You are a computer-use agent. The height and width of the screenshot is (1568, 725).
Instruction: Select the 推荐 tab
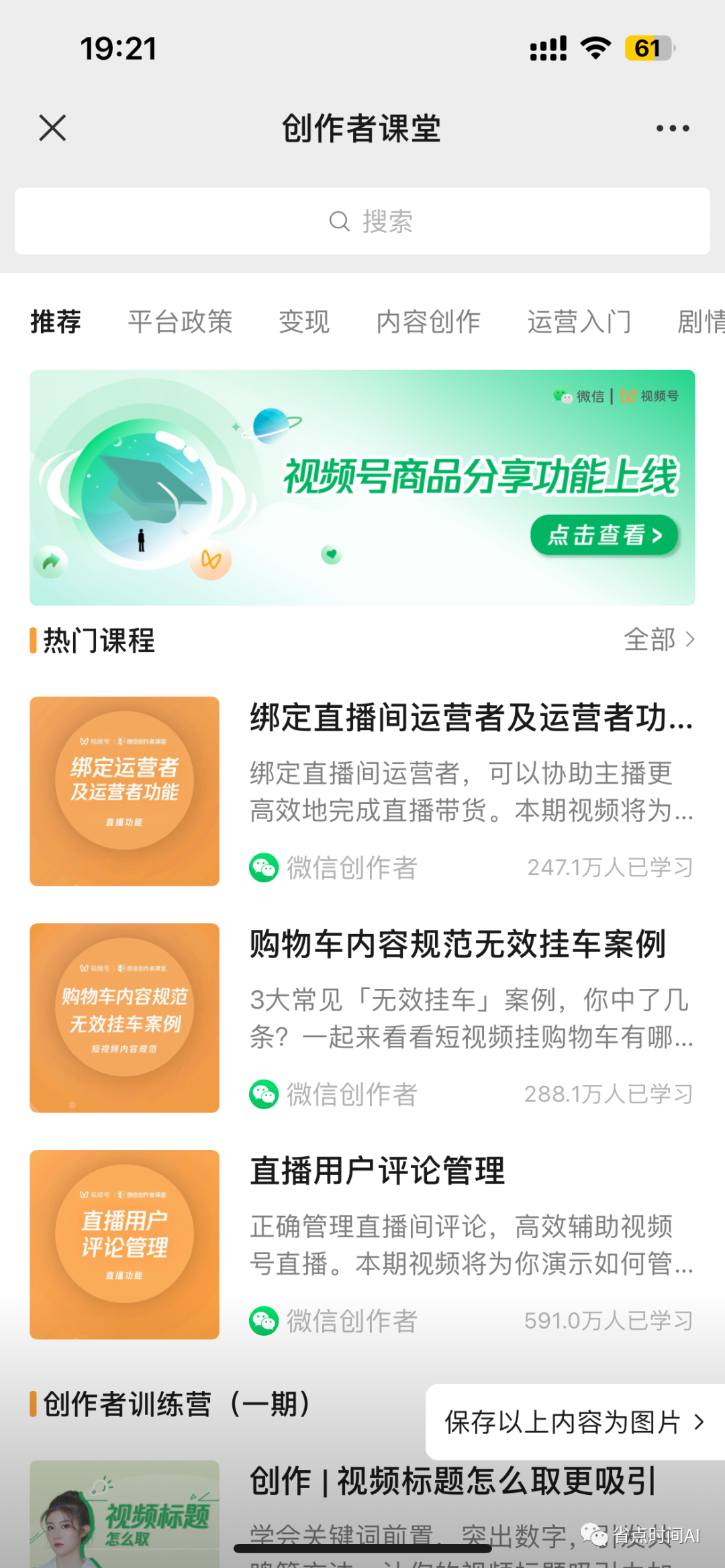[x=56, y=322]
